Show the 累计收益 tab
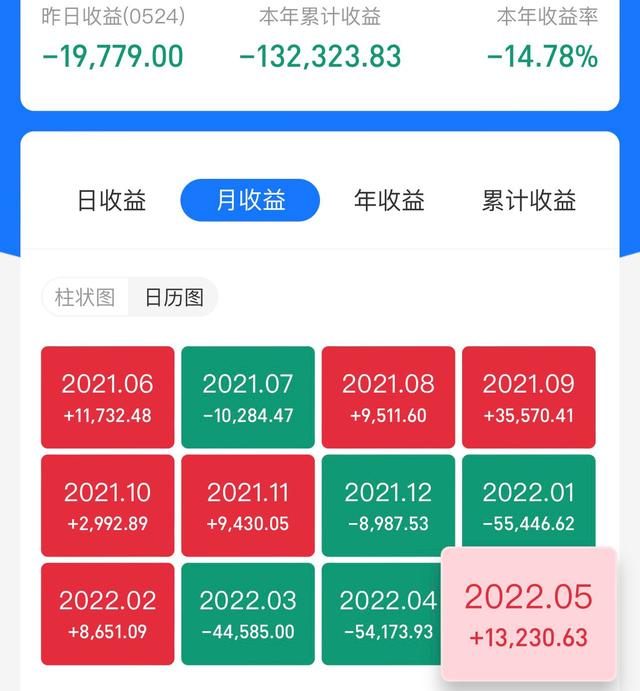640x691 pixels. coord(529,200)
